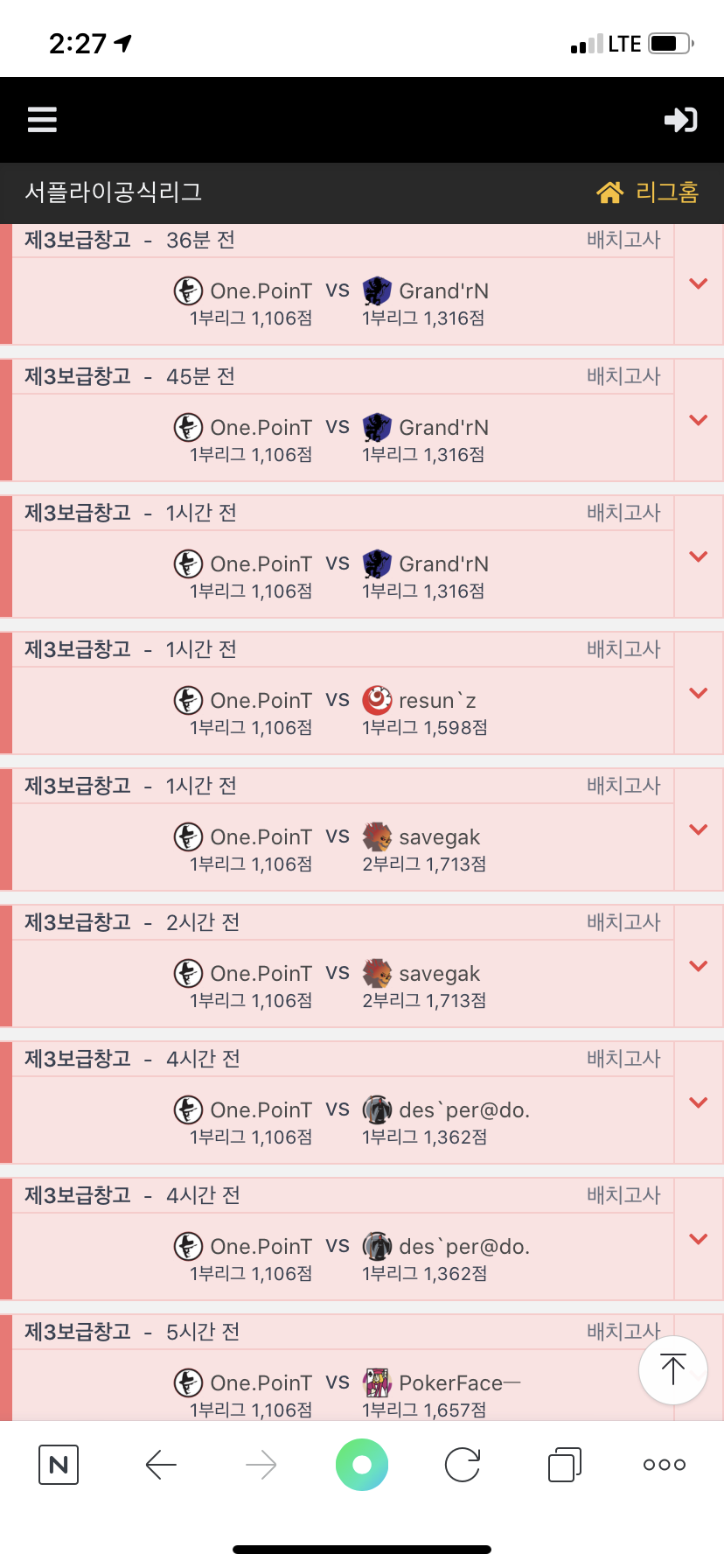The width and height of the screenshot is (724, 1568).
Task: Open resun`z player profile
Action: 436,701
